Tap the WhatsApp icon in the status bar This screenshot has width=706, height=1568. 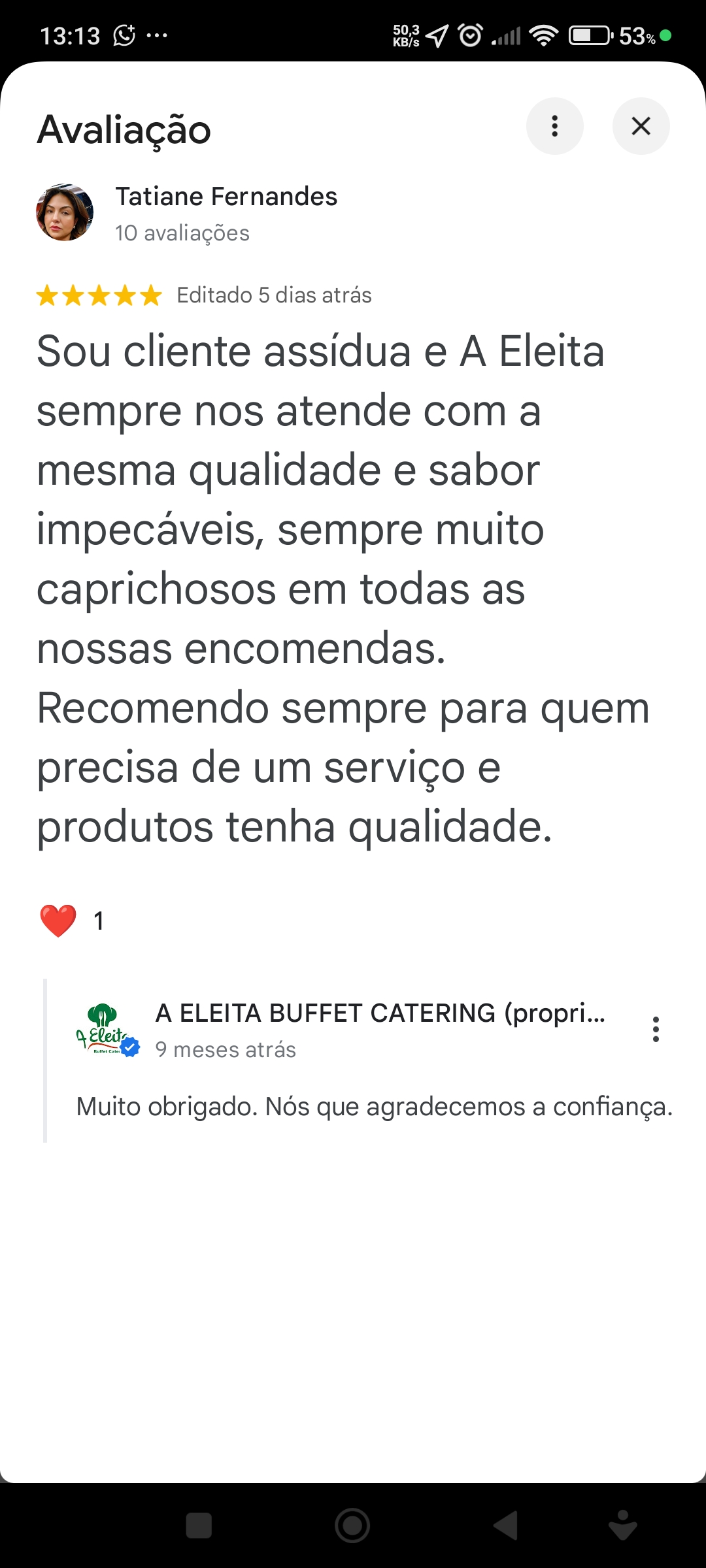(x=124, y=34)
